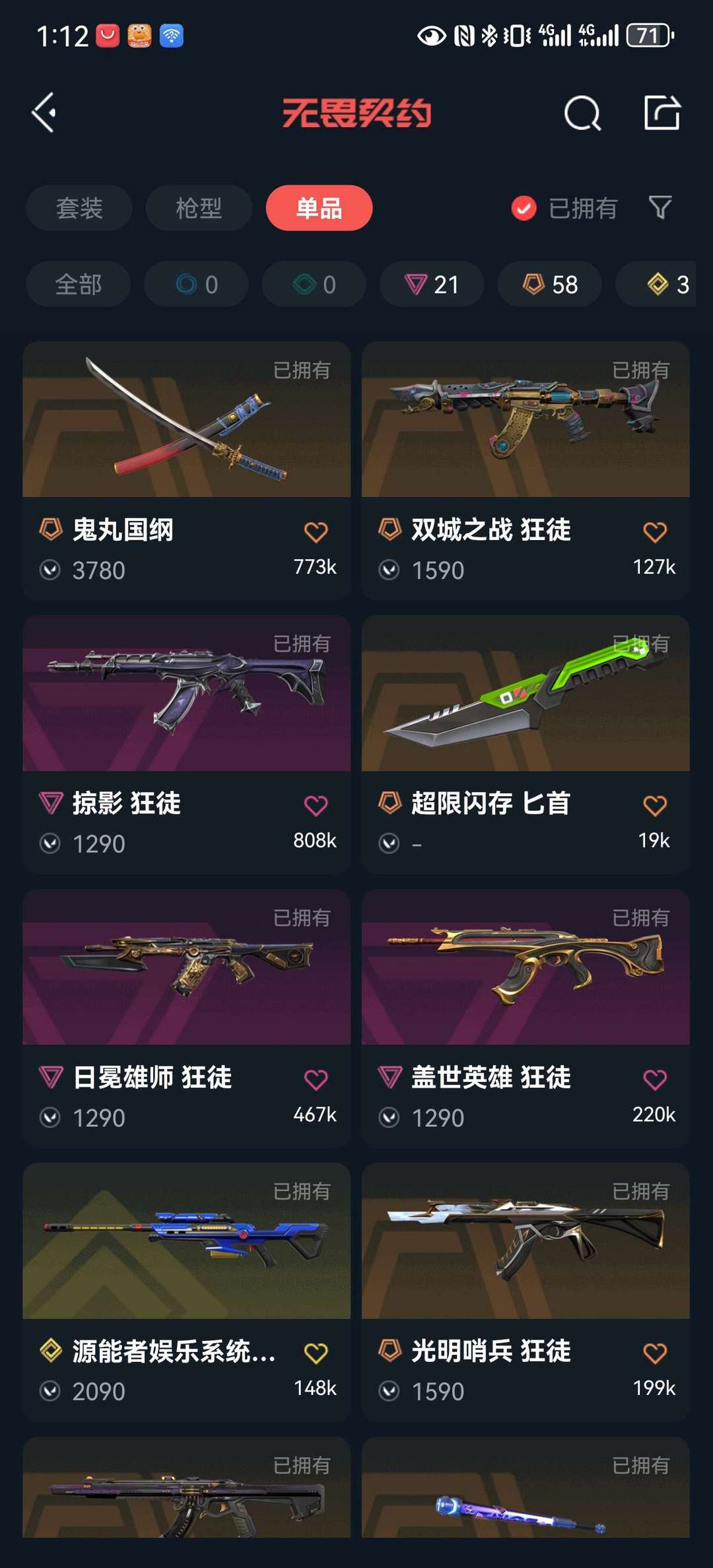Tap the teal currency chip showing 0
Viewport: 713px width, 1568px height.
point(313,284)
